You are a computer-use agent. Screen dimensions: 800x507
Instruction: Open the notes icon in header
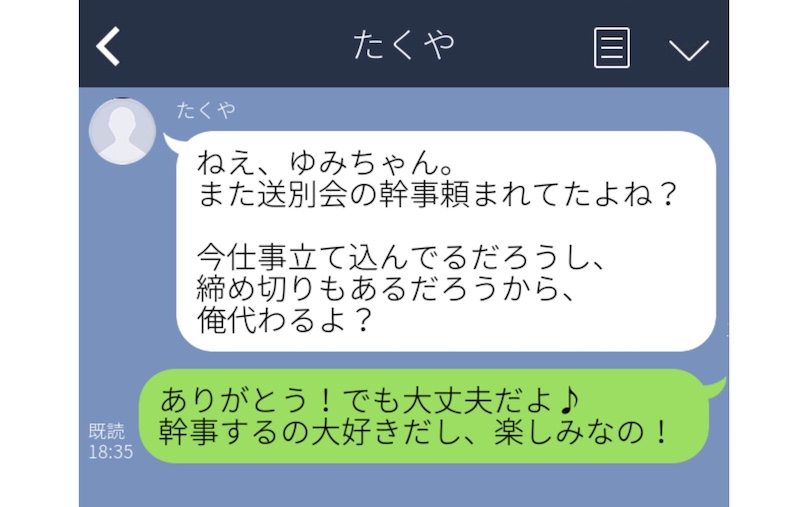pos(611,47)
